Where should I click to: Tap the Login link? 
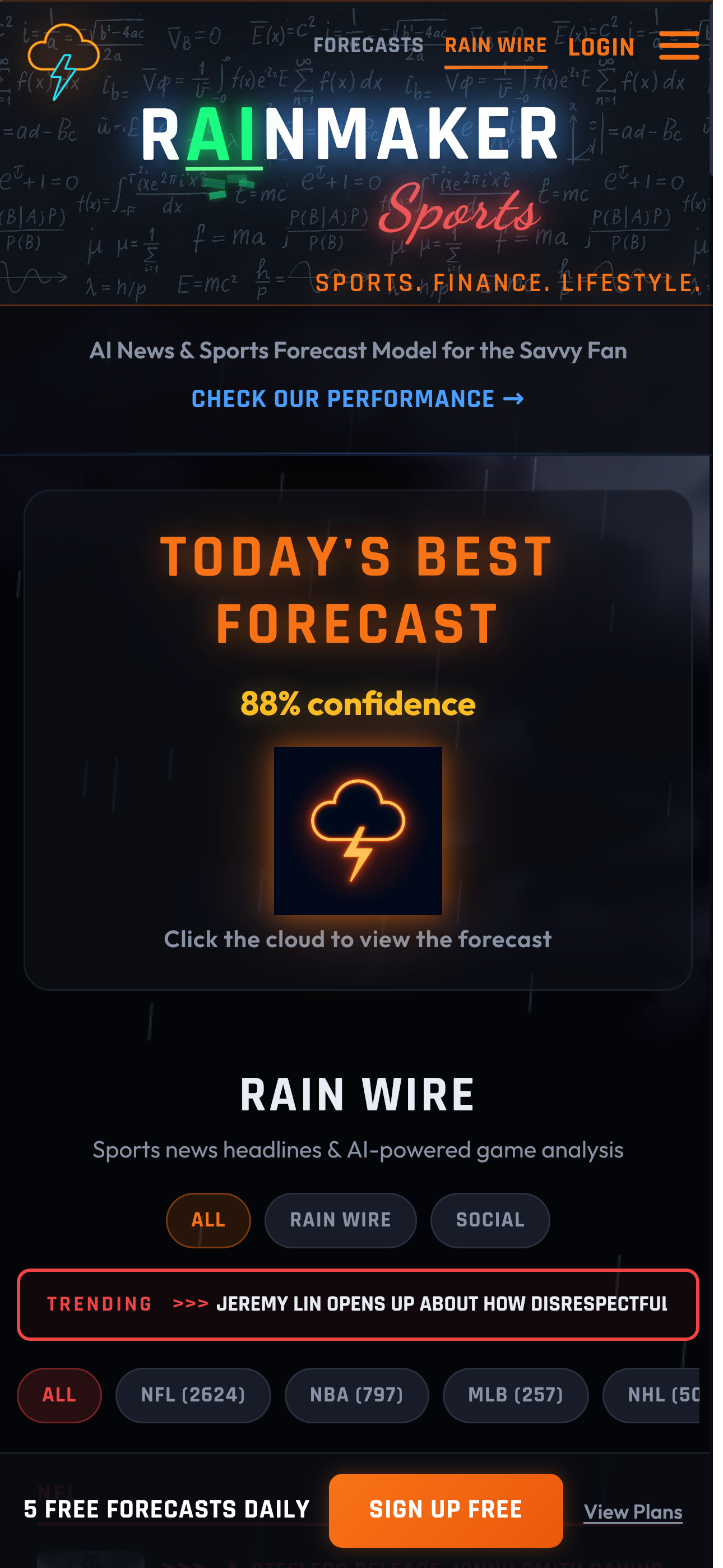pyautogui.click(x=601, y=48)
